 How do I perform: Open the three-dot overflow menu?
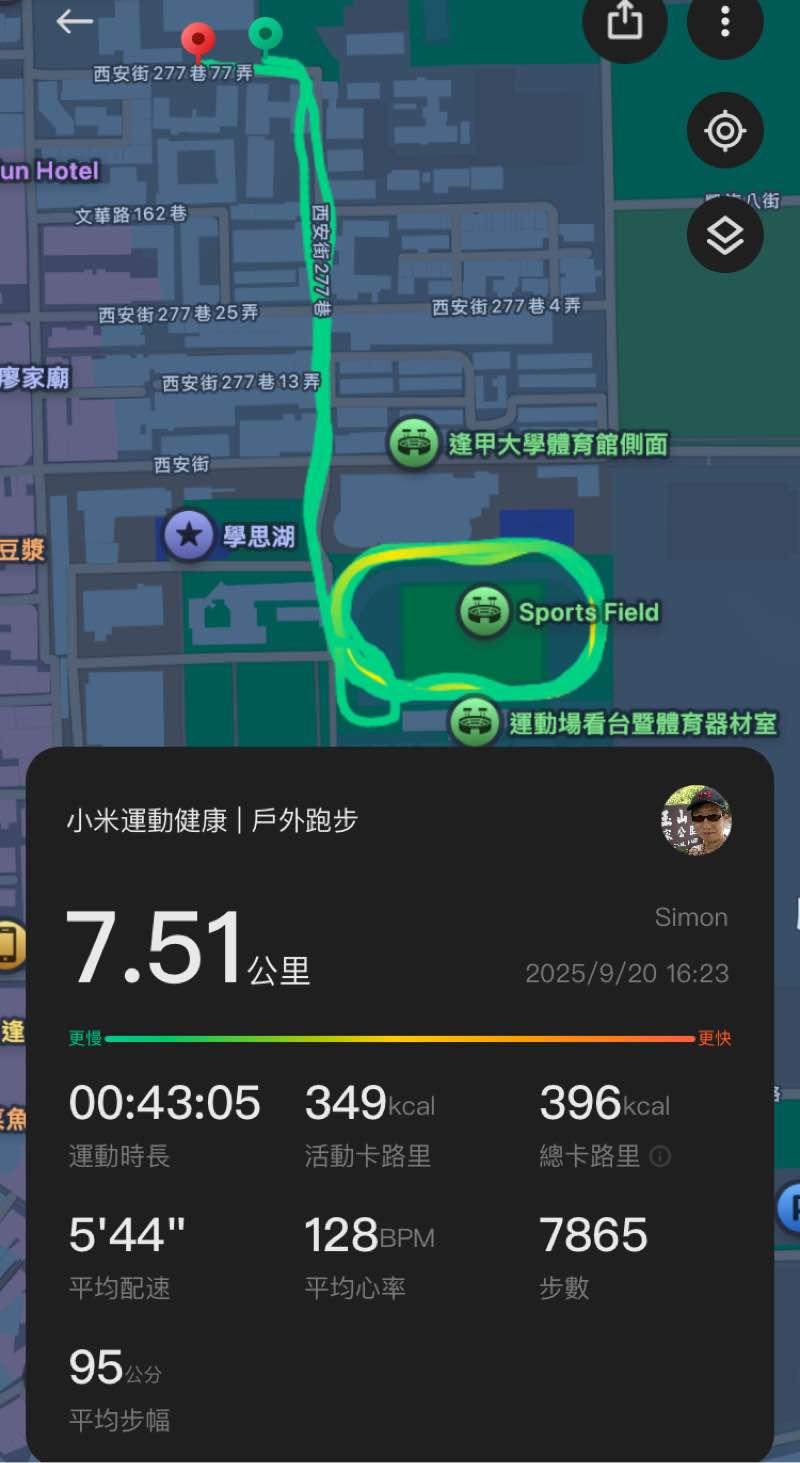pos(725,23)
